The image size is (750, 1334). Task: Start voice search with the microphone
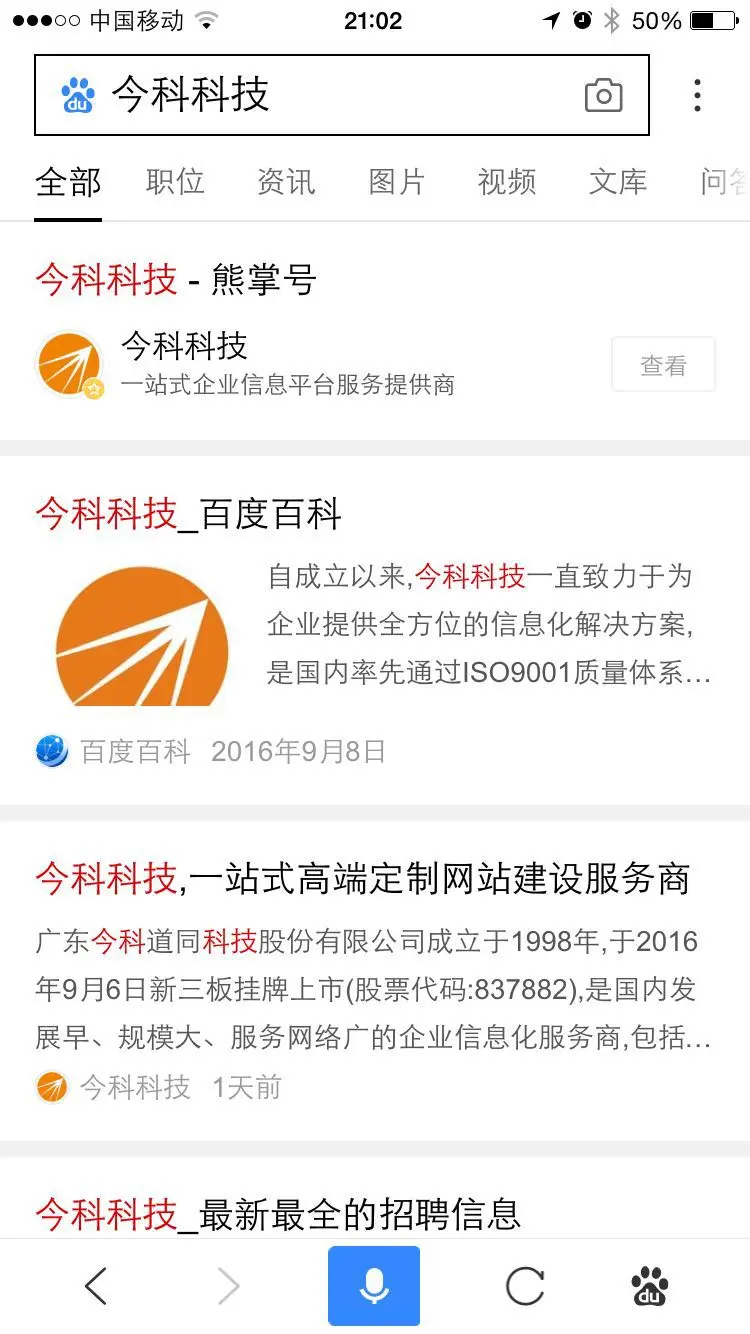click(x=374, y=1286)
